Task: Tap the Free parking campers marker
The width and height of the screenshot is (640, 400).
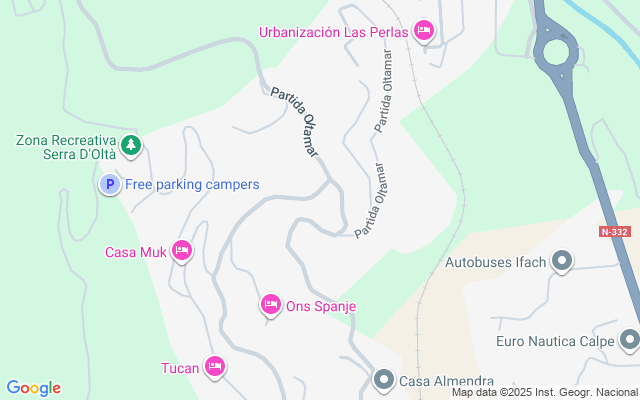Action: 110,184
